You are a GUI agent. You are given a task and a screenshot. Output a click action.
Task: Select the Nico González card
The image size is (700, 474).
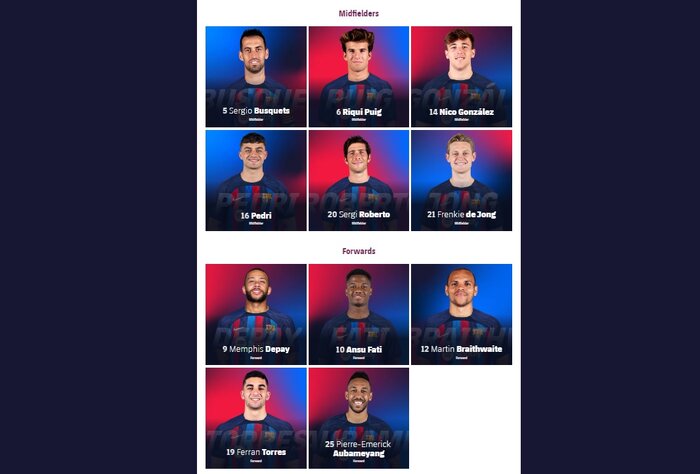(x=461, y=76)
